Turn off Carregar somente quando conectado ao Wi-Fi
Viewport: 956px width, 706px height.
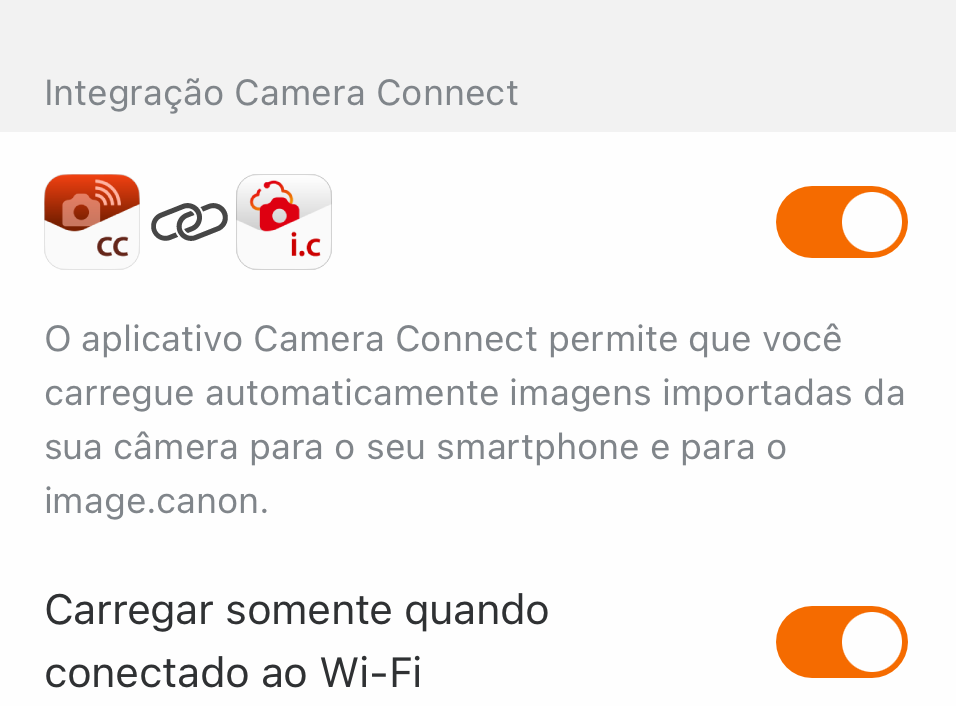tap(841, 642)
